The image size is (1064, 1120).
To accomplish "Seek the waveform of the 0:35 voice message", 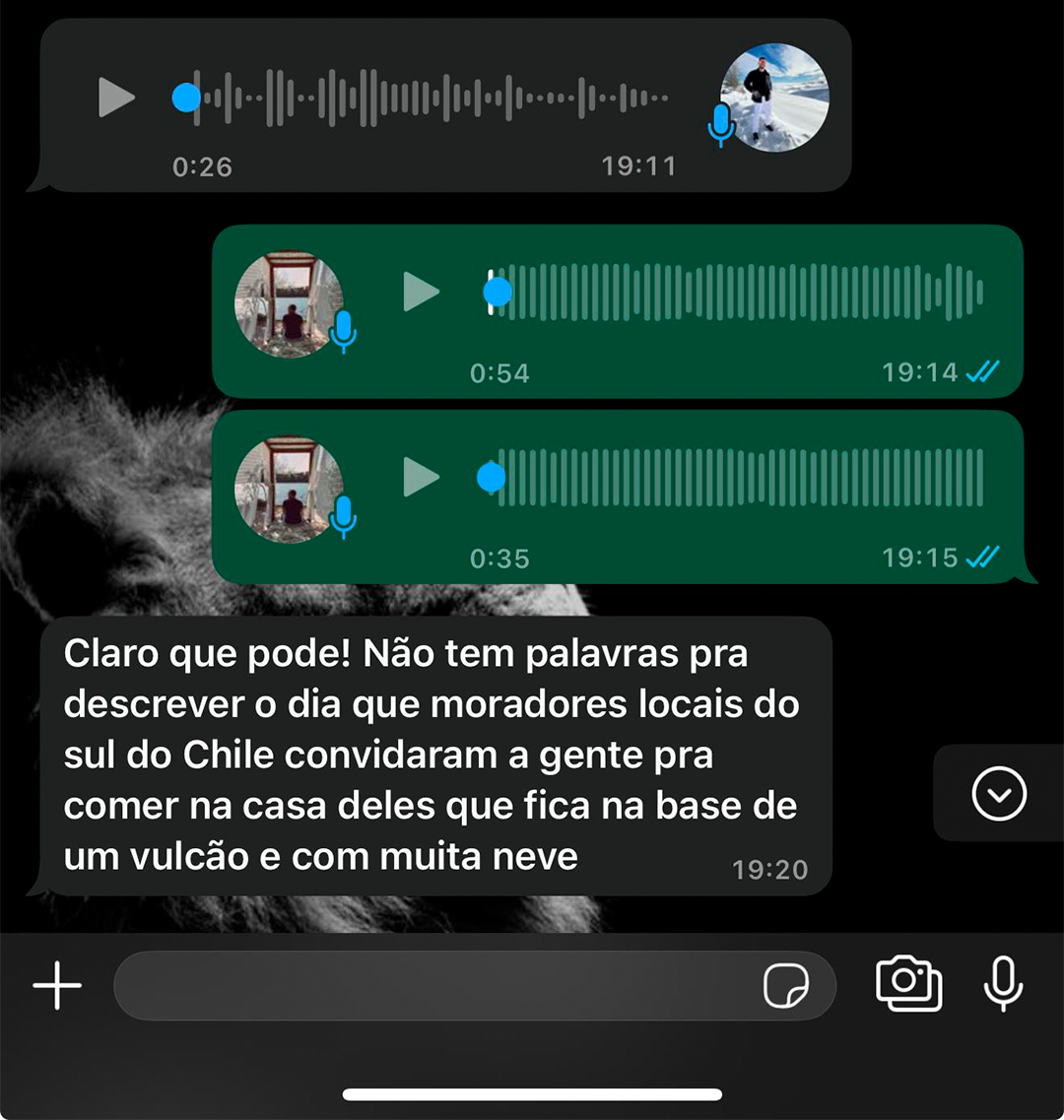I will pos(739,478).
